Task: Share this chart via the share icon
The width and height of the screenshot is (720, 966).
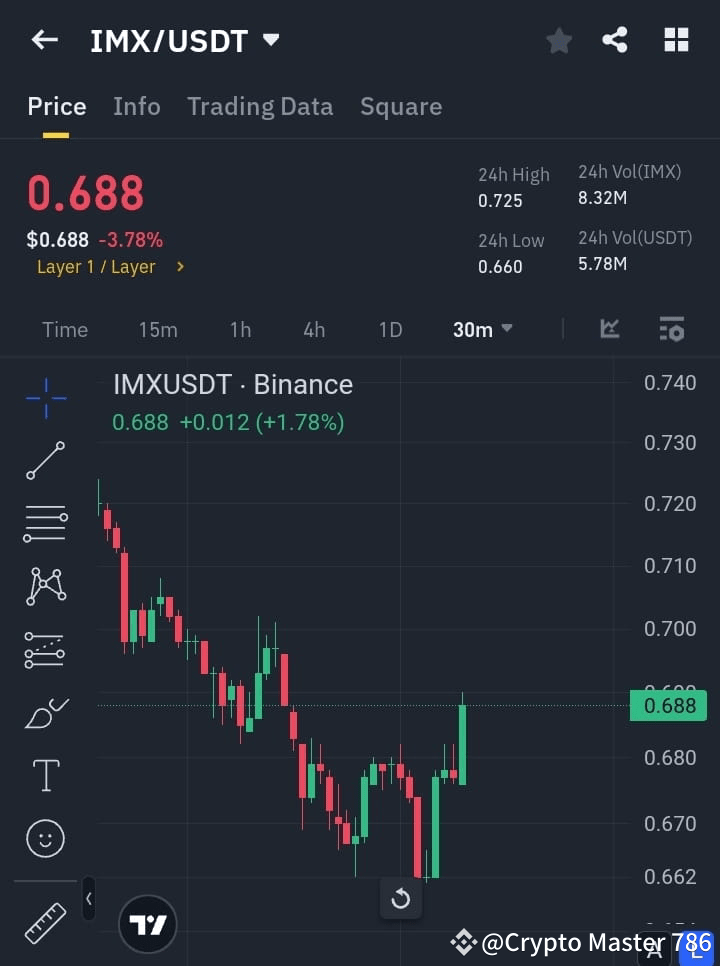Action: point(616,40)
